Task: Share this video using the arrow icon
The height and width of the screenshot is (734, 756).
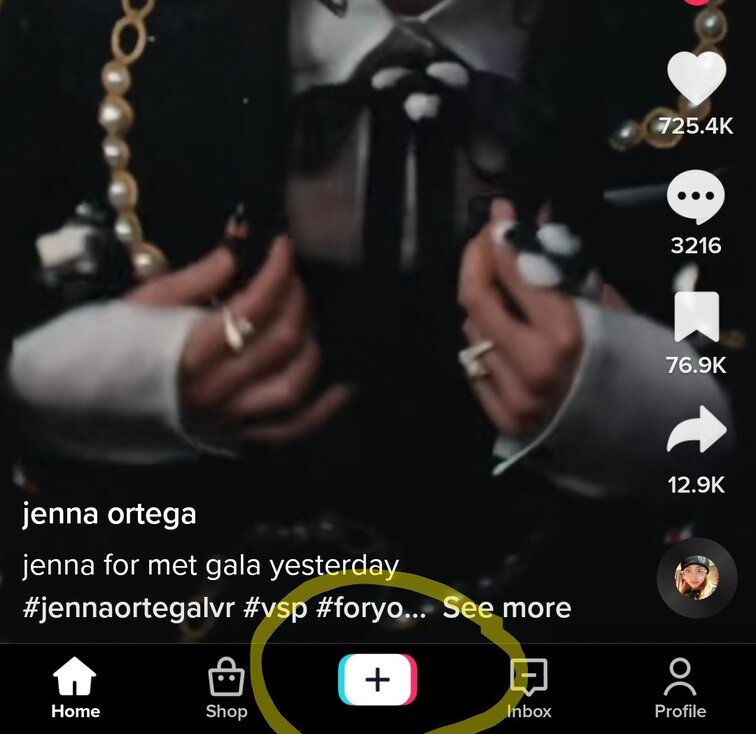Action: [x=696, y=437]
